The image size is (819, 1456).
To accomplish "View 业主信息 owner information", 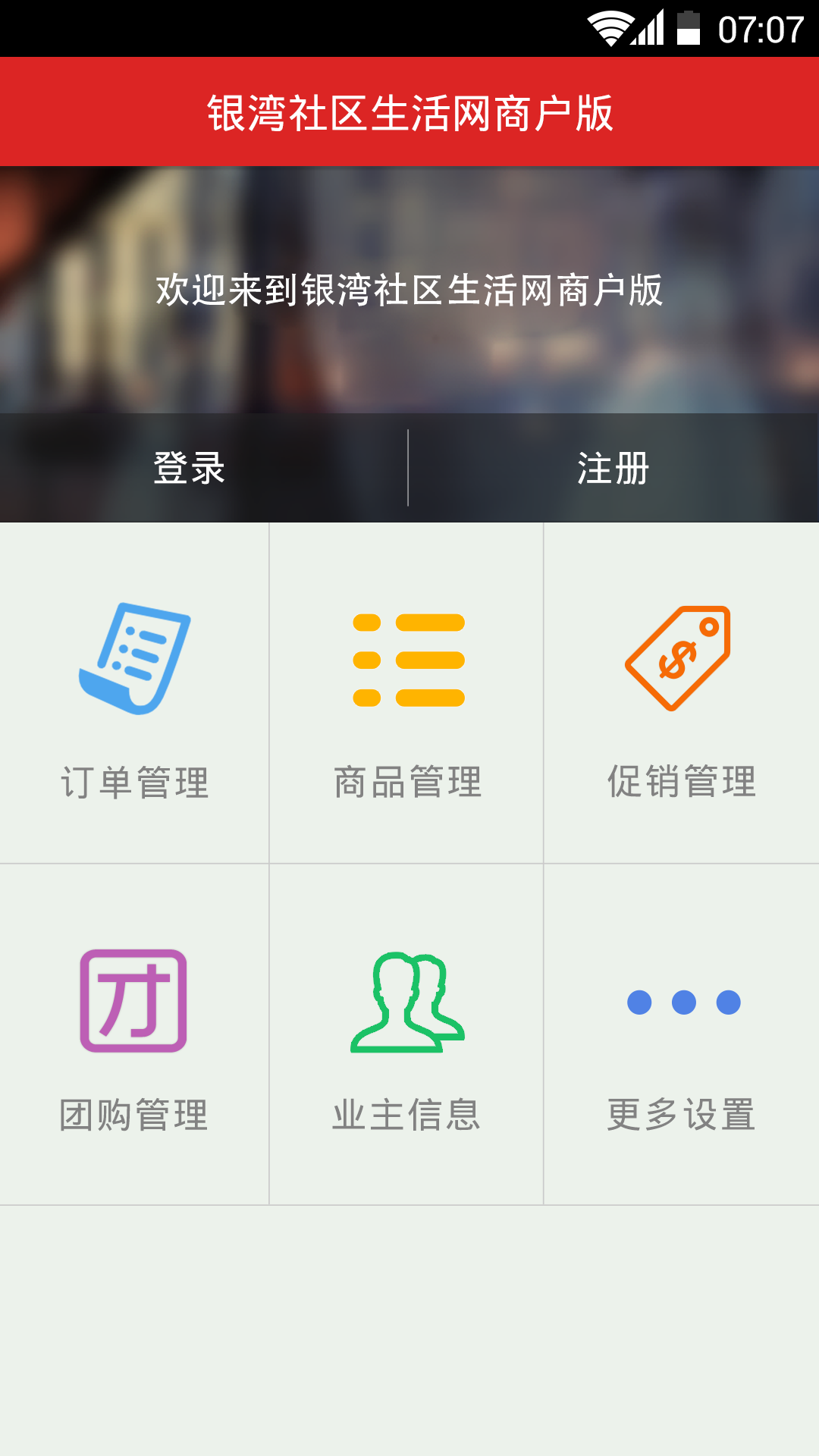I will coord(407,1035).
